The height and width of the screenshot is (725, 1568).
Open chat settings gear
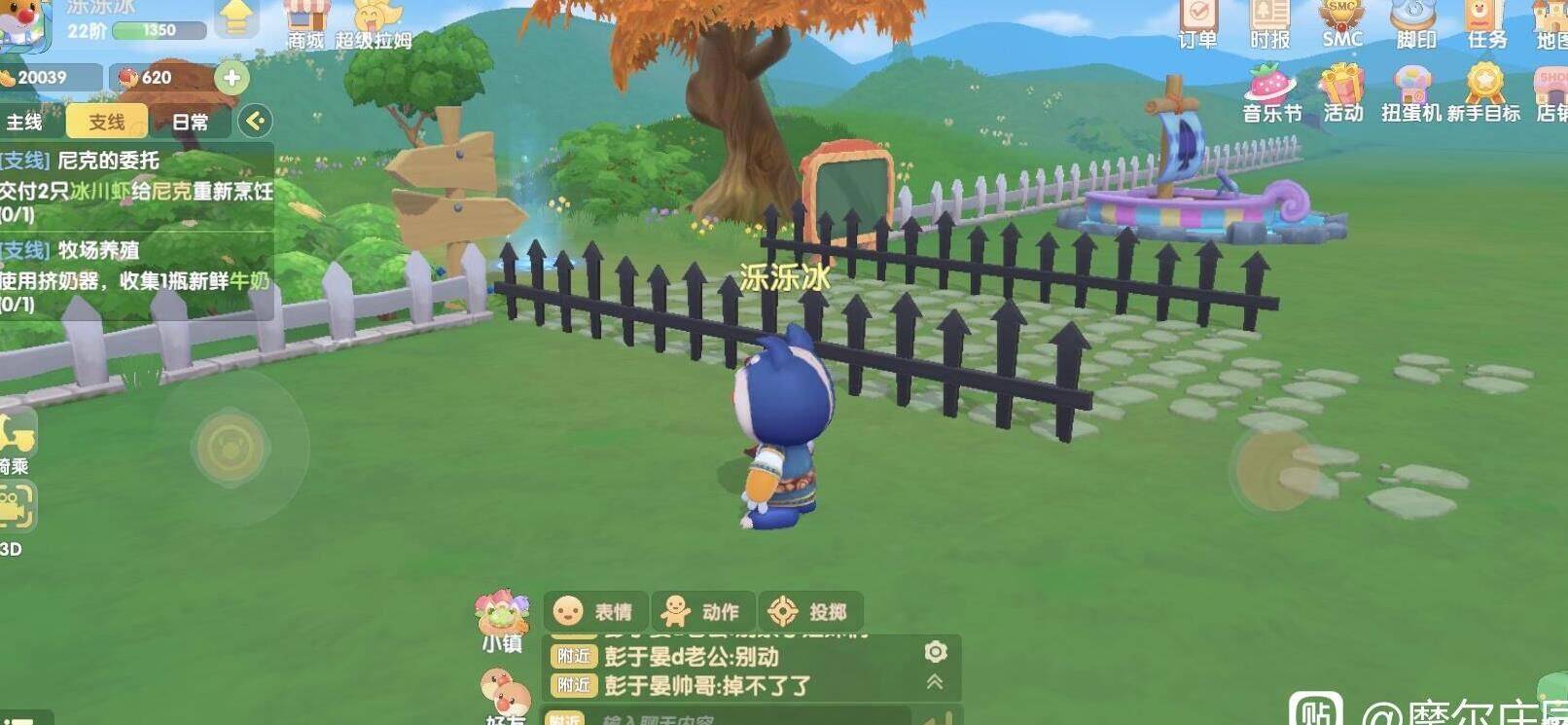(x=935, y=652)
